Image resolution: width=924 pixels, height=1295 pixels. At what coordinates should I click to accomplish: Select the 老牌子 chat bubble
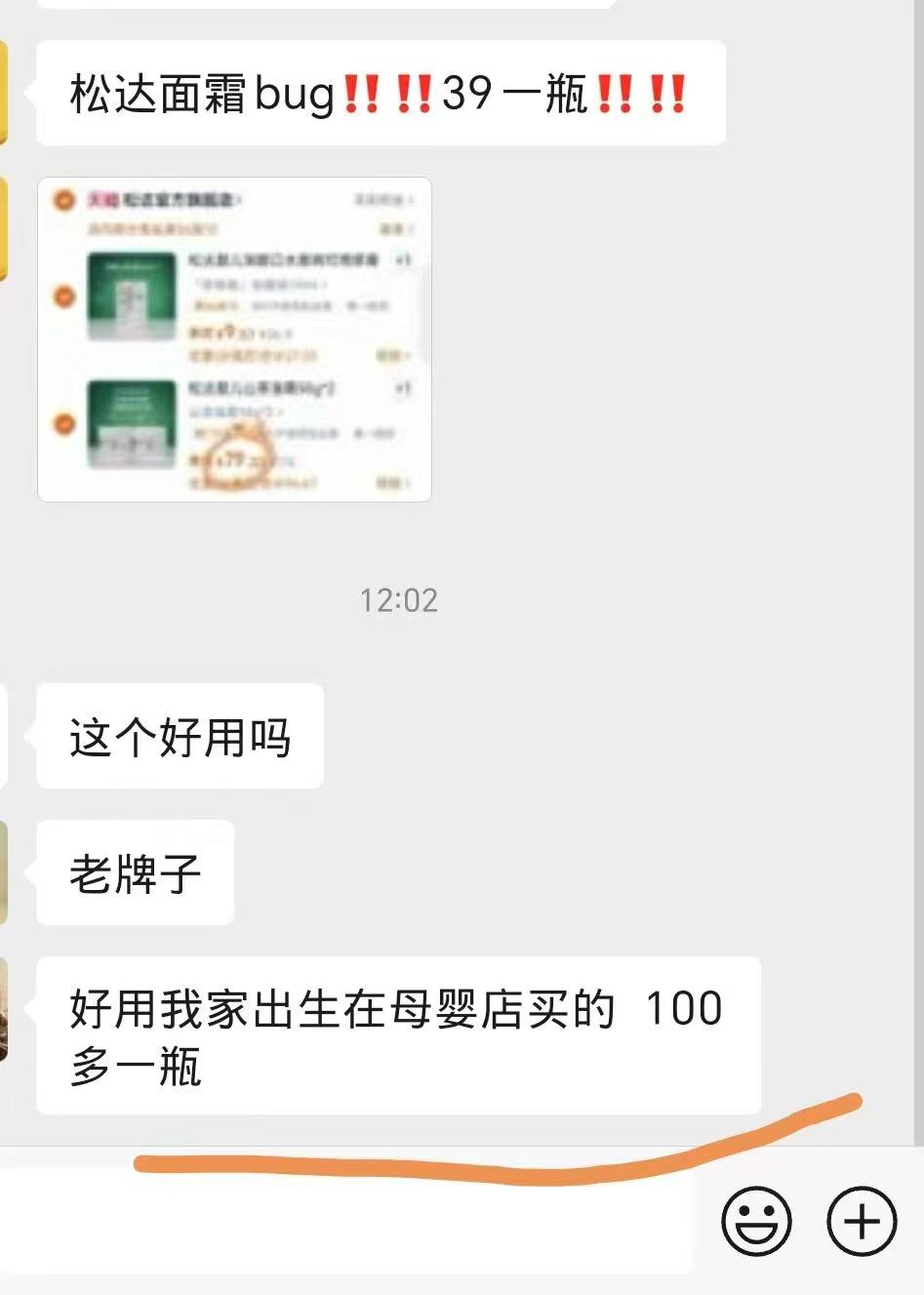tap(134, 873)
